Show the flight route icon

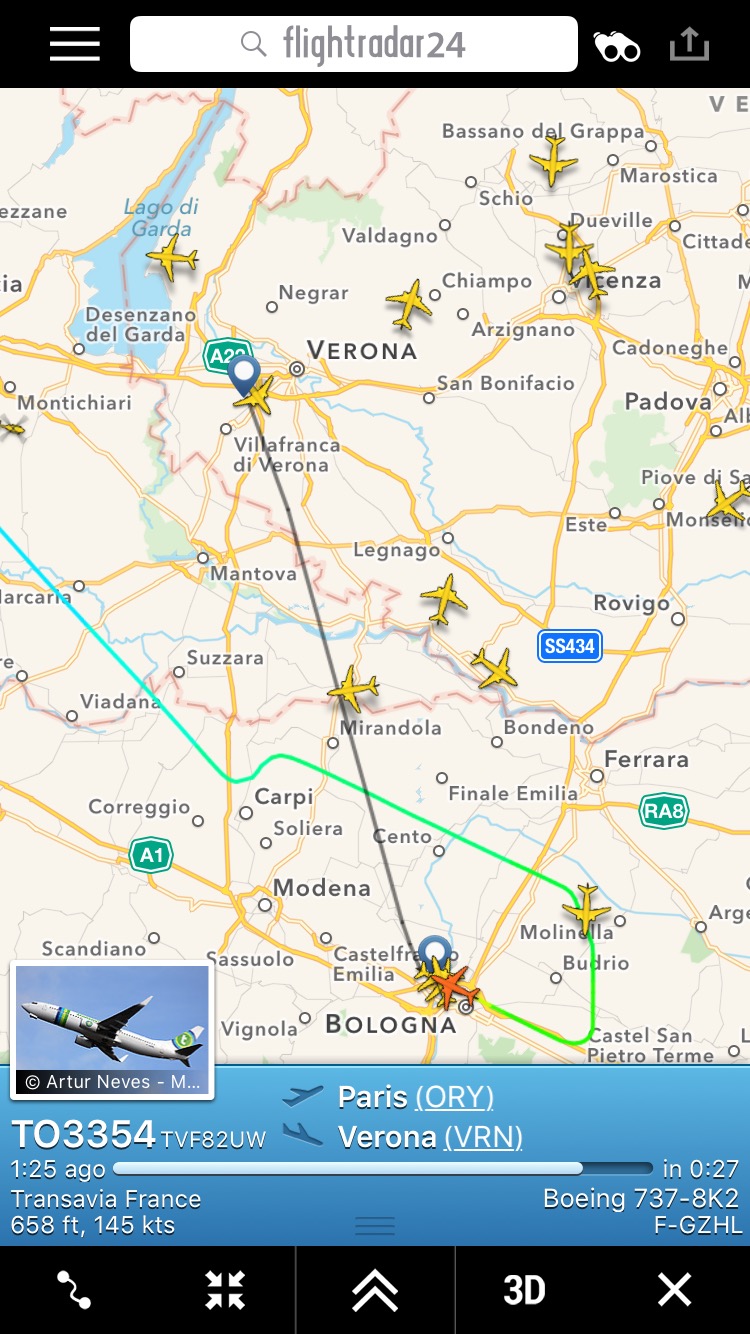click(74, 1290)
